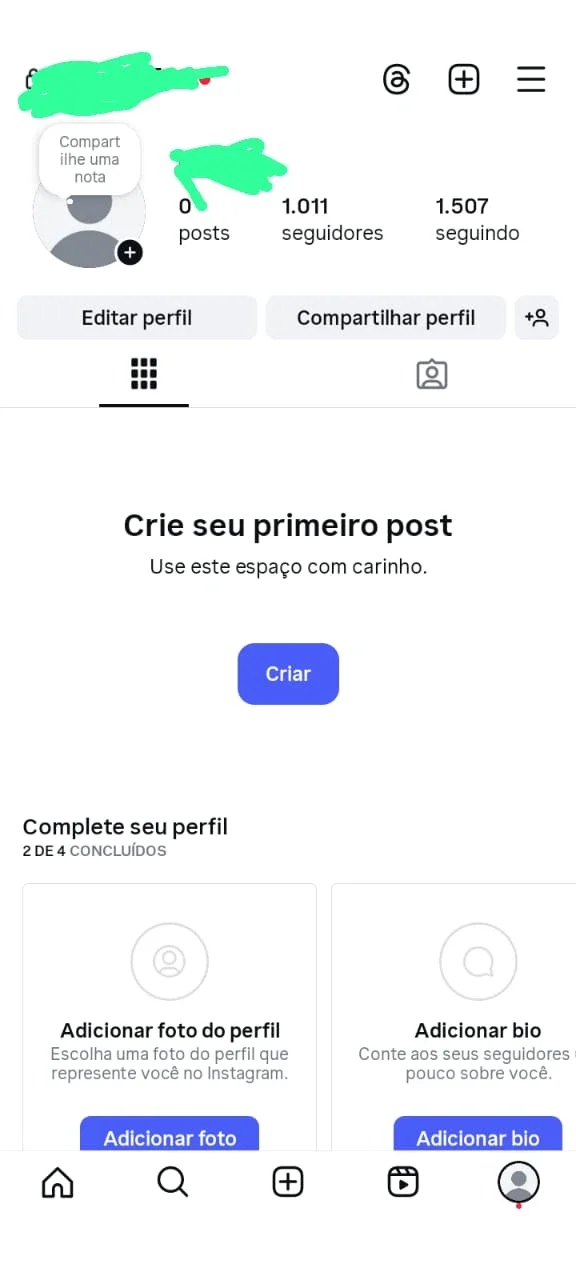Tap the new post plus in bottom bar
Image resolution: width=576 pixels, height=1280 pixels.
pos(288,1183)
